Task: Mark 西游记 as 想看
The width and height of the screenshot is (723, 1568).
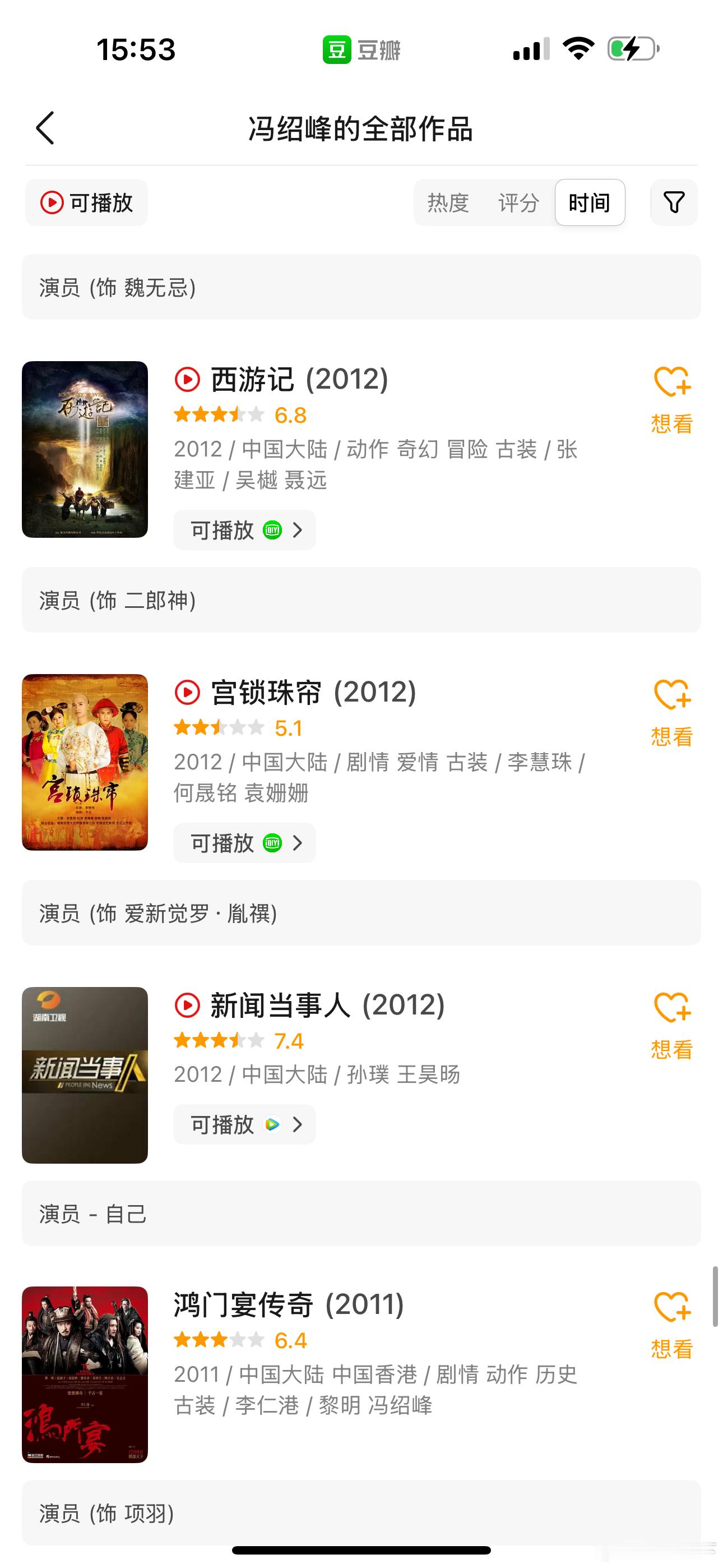Action: click(672, 399)
